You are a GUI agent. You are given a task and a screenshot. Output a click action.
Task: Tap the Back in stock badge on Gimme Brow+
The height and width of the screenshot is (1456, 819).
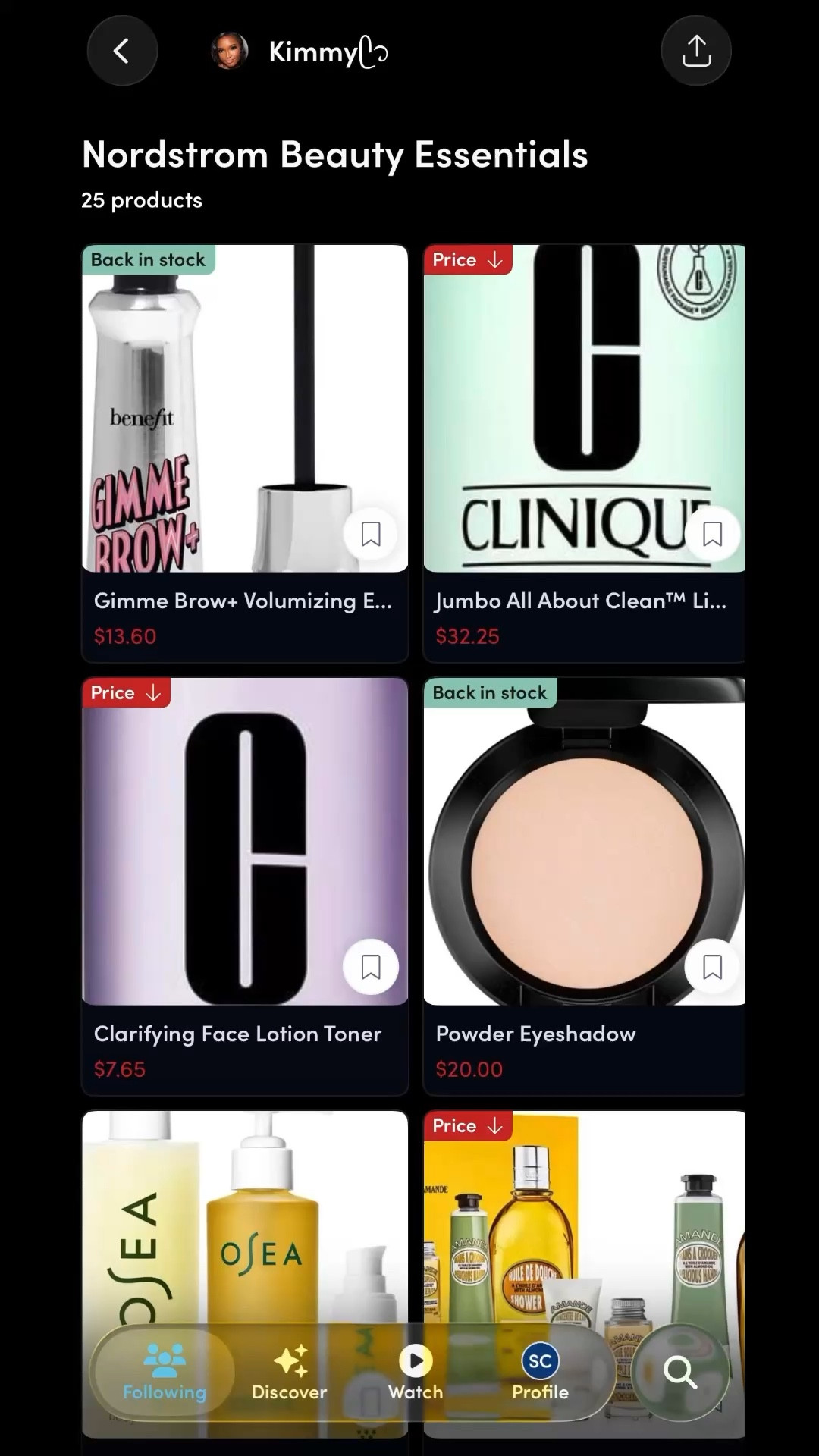tap(148, 259)
